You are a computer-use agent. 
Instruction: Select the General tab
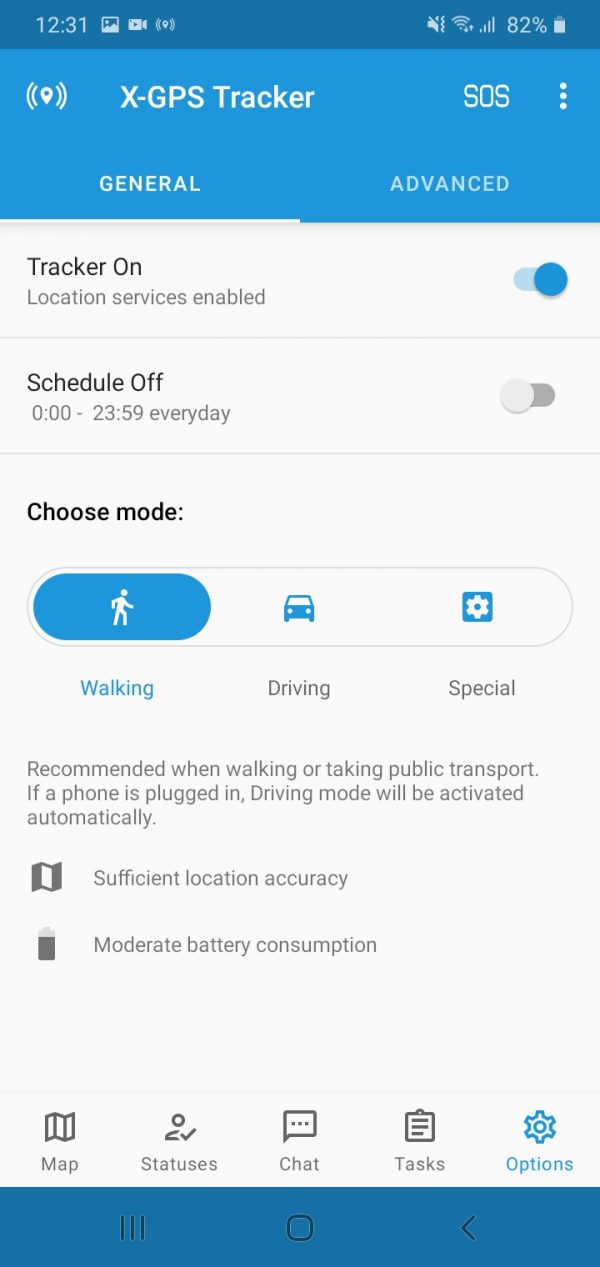(x=150, y=184)
